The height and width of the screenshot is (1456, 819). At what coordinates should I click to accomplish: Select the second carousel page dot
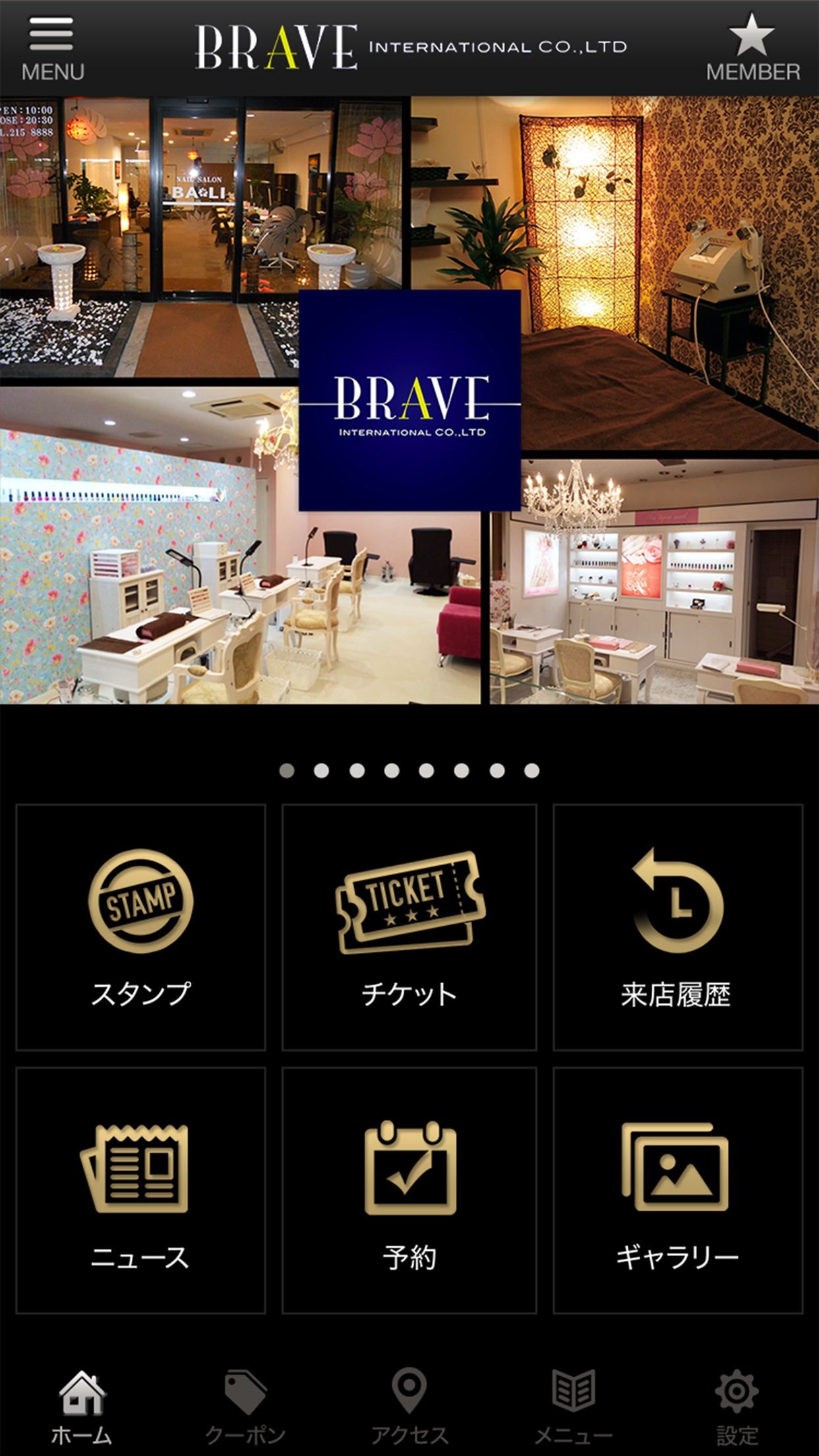322,771
